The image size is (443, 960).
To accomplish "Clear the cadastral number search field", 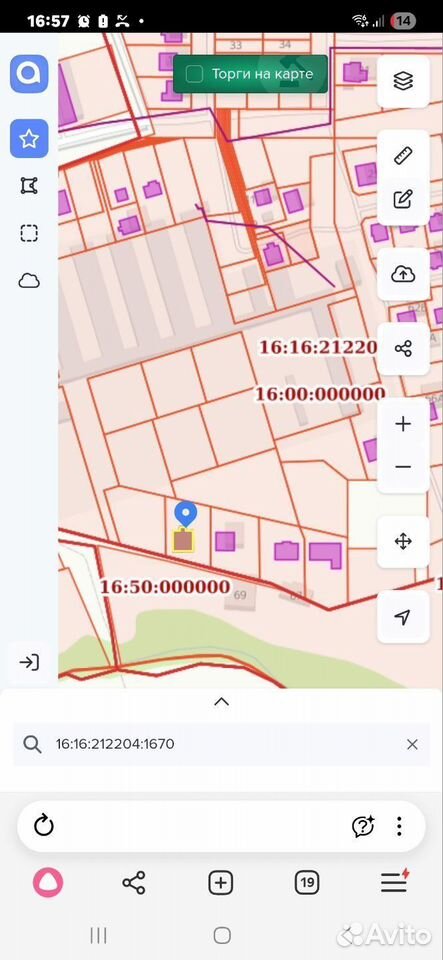I will click(x=412, y=744).
